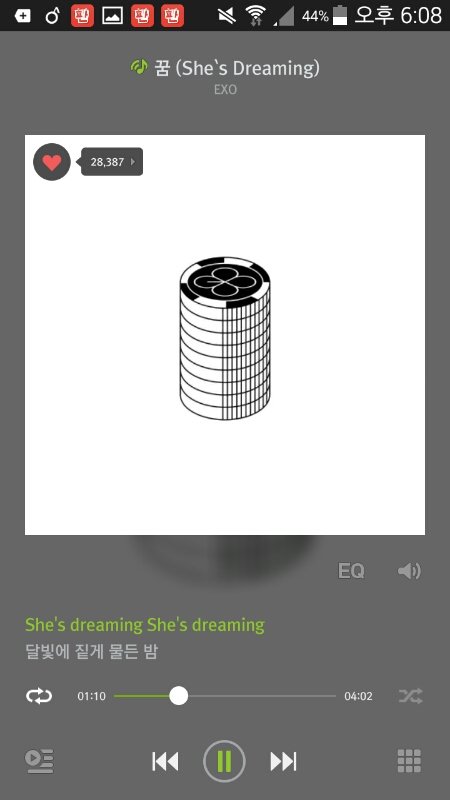Open the 28,387 likes list
Screen dimensions: 450x800
pos(112,162)
